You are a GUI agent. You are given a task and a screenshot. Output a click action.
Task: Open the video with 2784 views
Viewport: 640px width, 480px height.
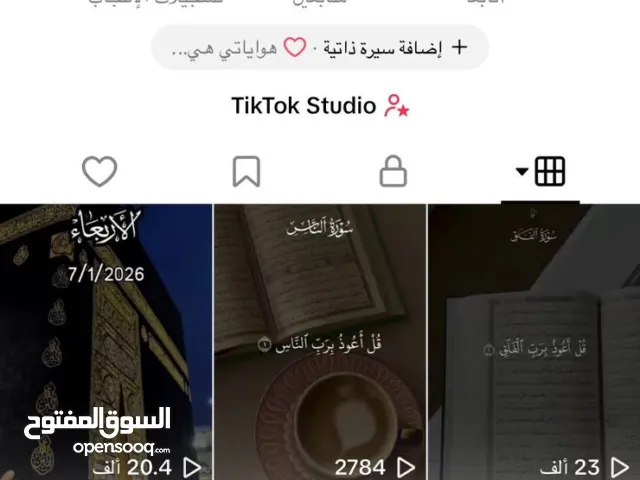(320, 340)
